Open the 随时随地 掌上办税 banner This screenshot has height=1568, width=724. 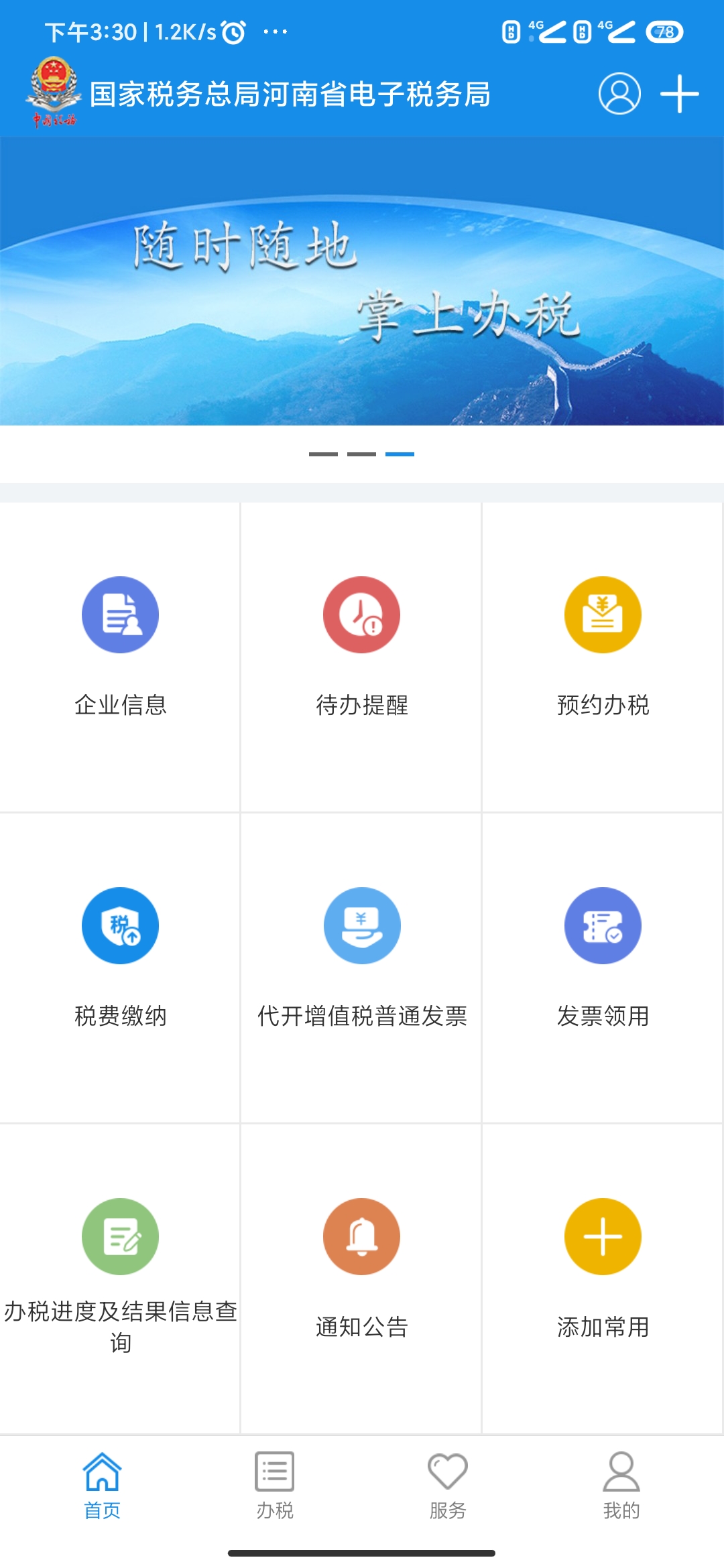tap(362, 281)
